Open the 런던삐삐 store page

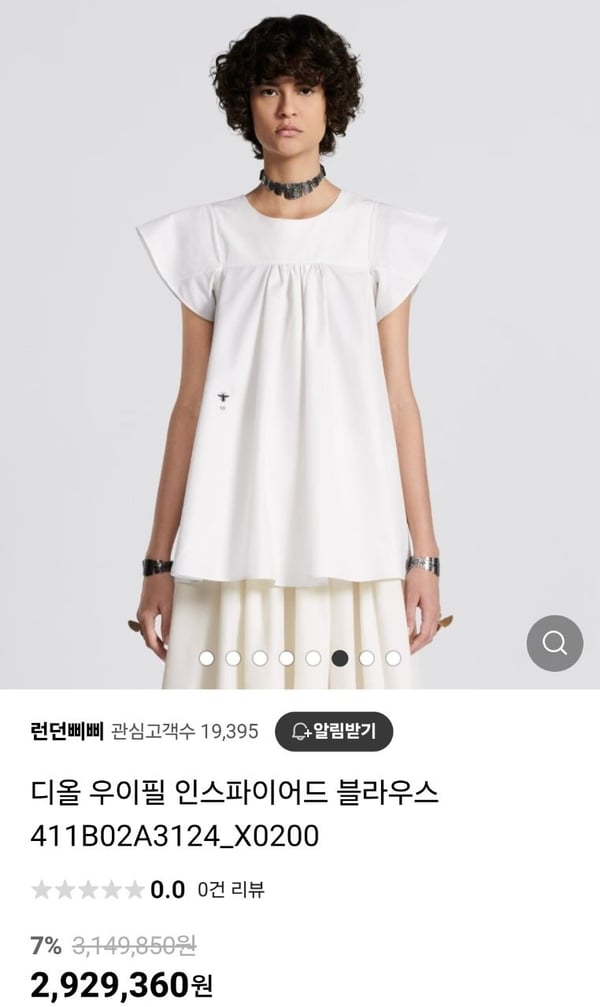point(67,731)
